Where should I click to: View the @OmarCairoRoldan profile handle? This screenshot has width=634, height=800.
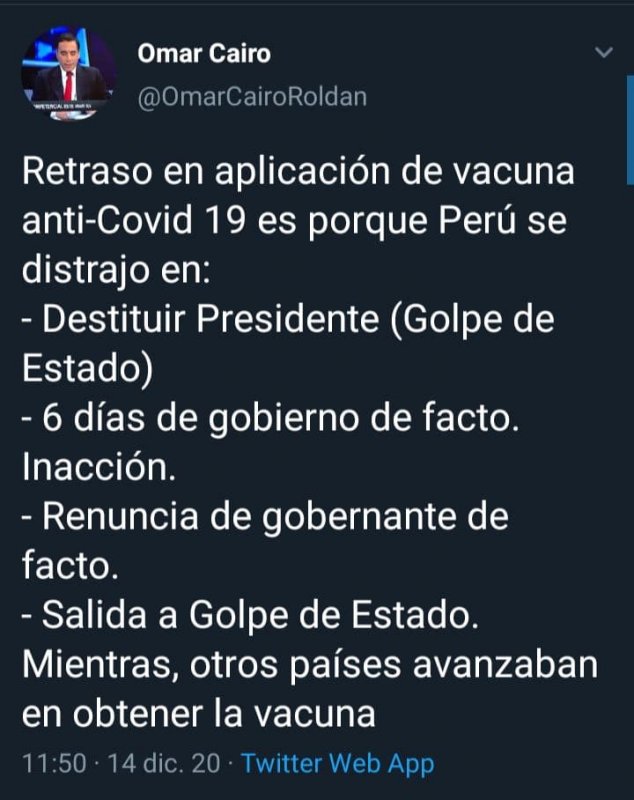(252, 97)
